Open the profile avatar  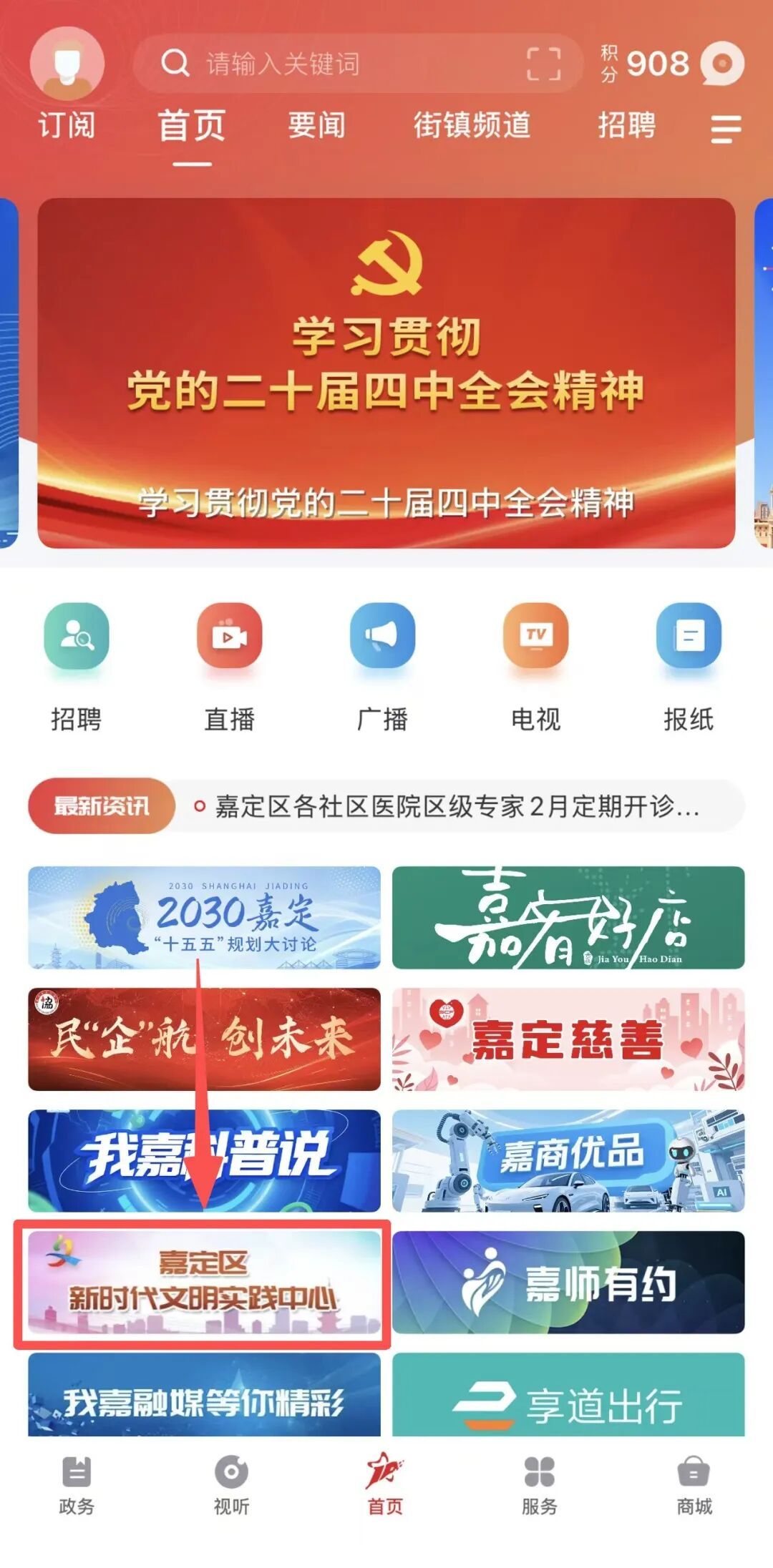click(67, 64)
